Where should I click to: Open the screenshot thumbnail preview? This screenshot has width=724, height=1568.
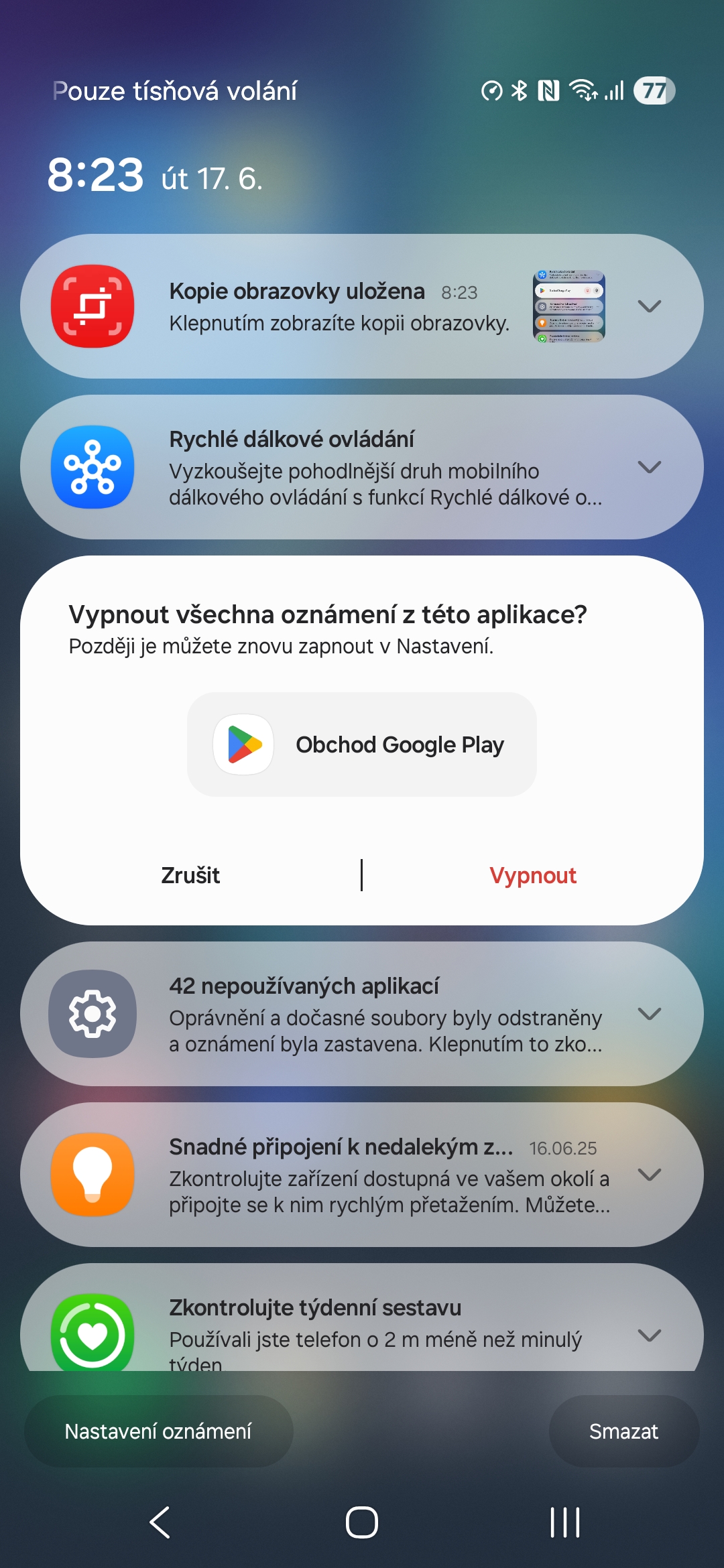pos(569,306)
